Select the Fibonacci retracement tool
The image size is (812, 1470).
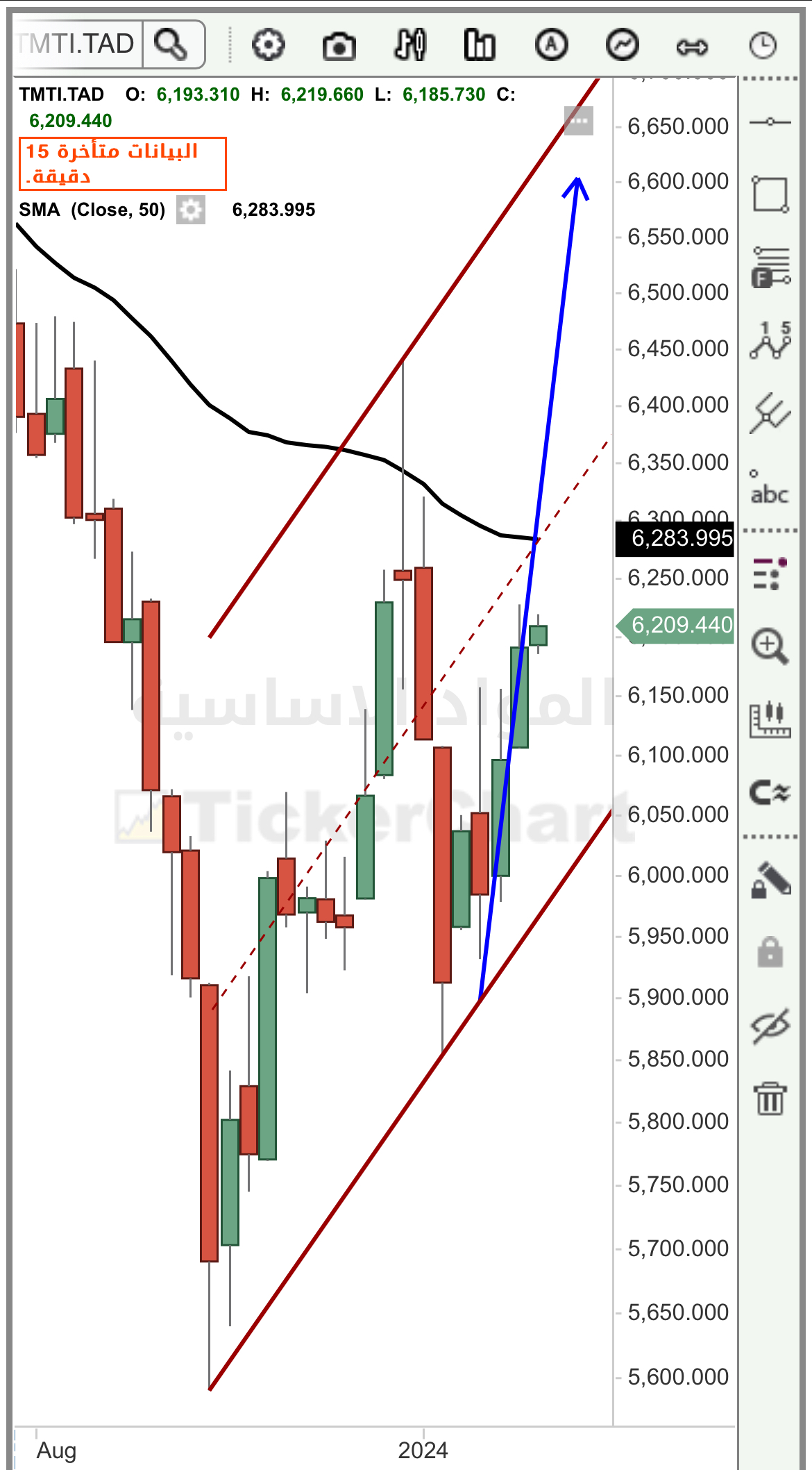point(770,267)
